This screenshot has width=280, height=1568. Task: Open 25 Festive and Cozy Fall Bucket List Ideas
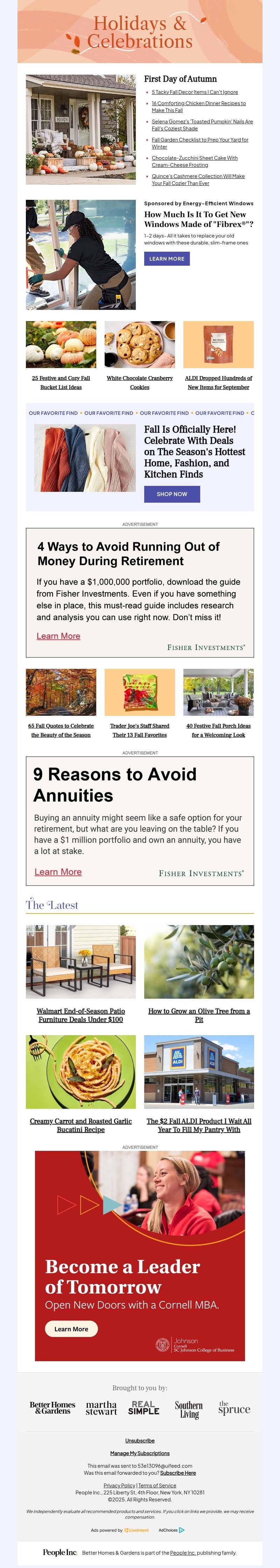click(x=61, y=382)
